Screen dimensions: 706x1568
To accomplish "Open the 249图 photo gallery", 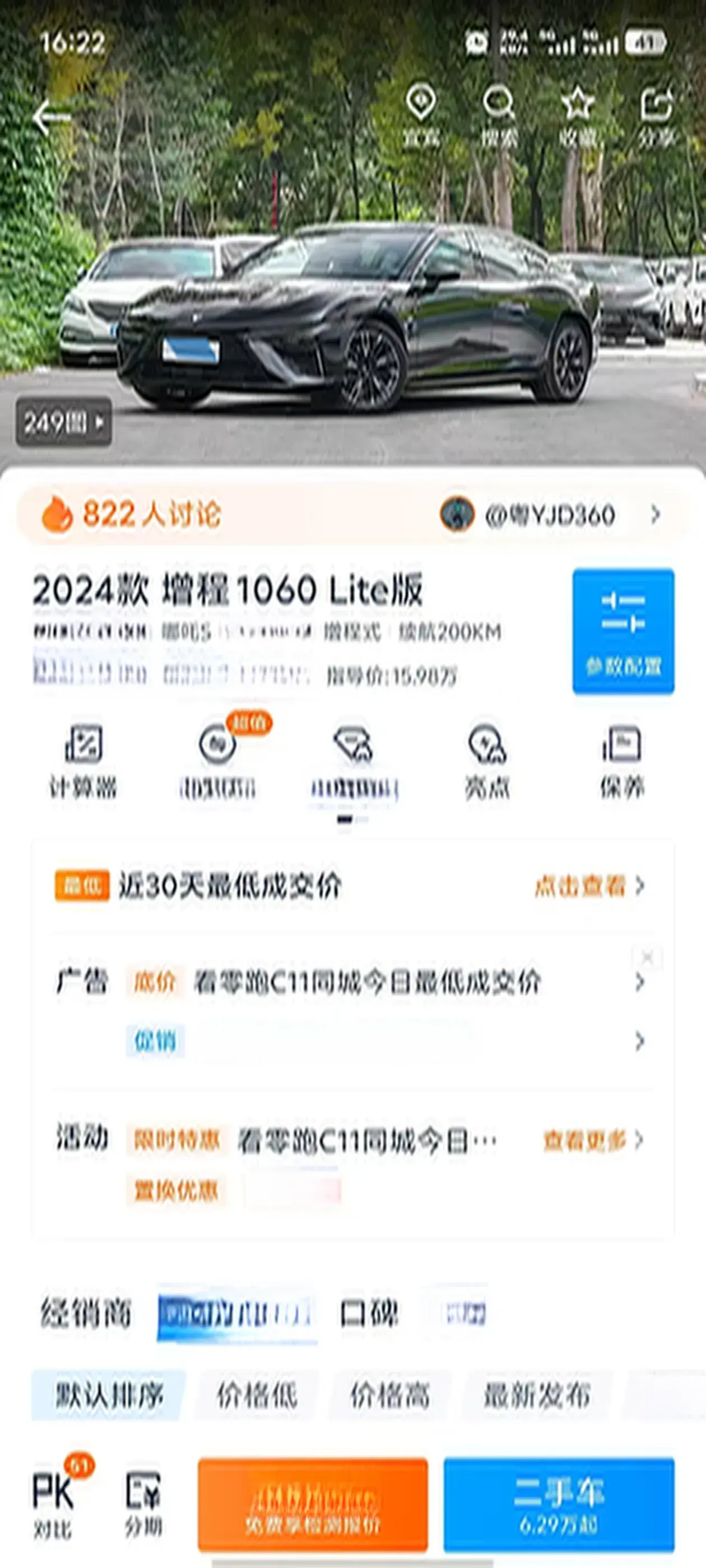I will pyautogui.click(x=63, y=422).
